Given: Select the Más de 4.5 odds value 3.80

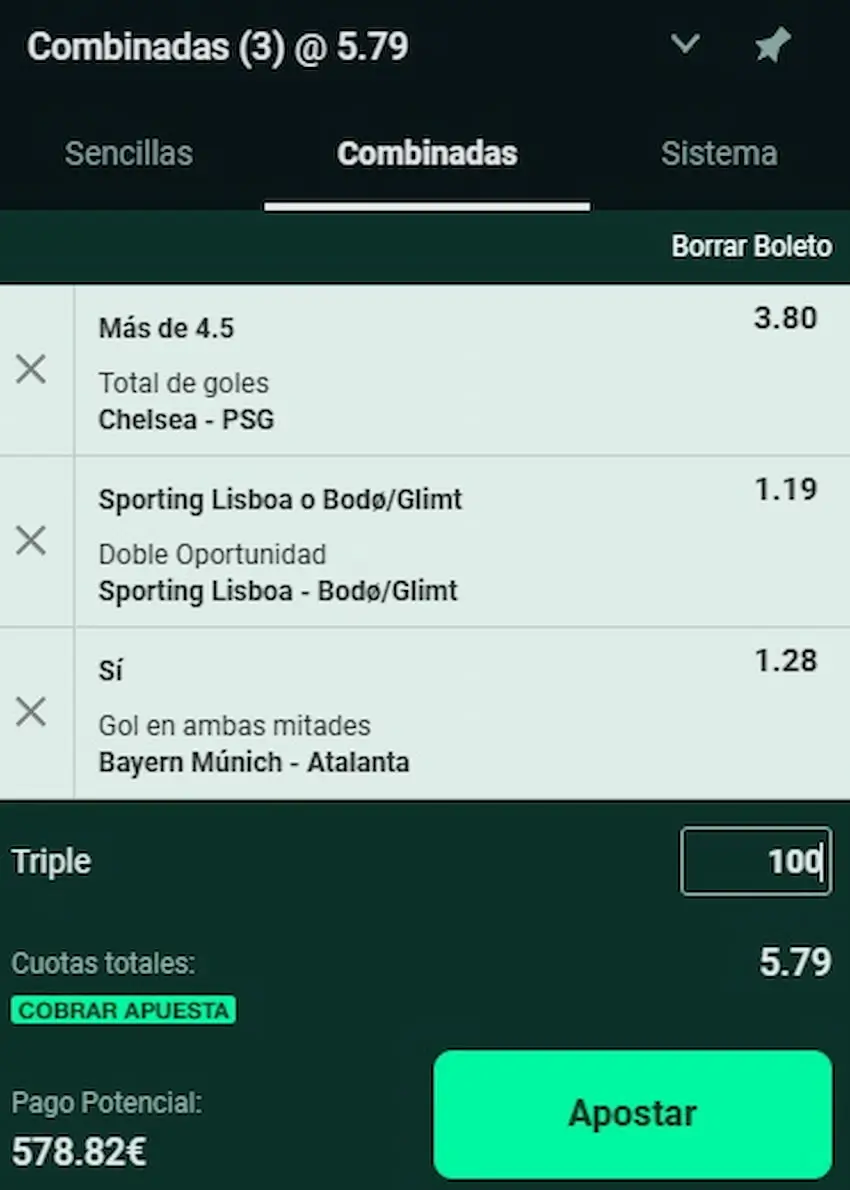Looking at the screenshot, I should (786, 318).
